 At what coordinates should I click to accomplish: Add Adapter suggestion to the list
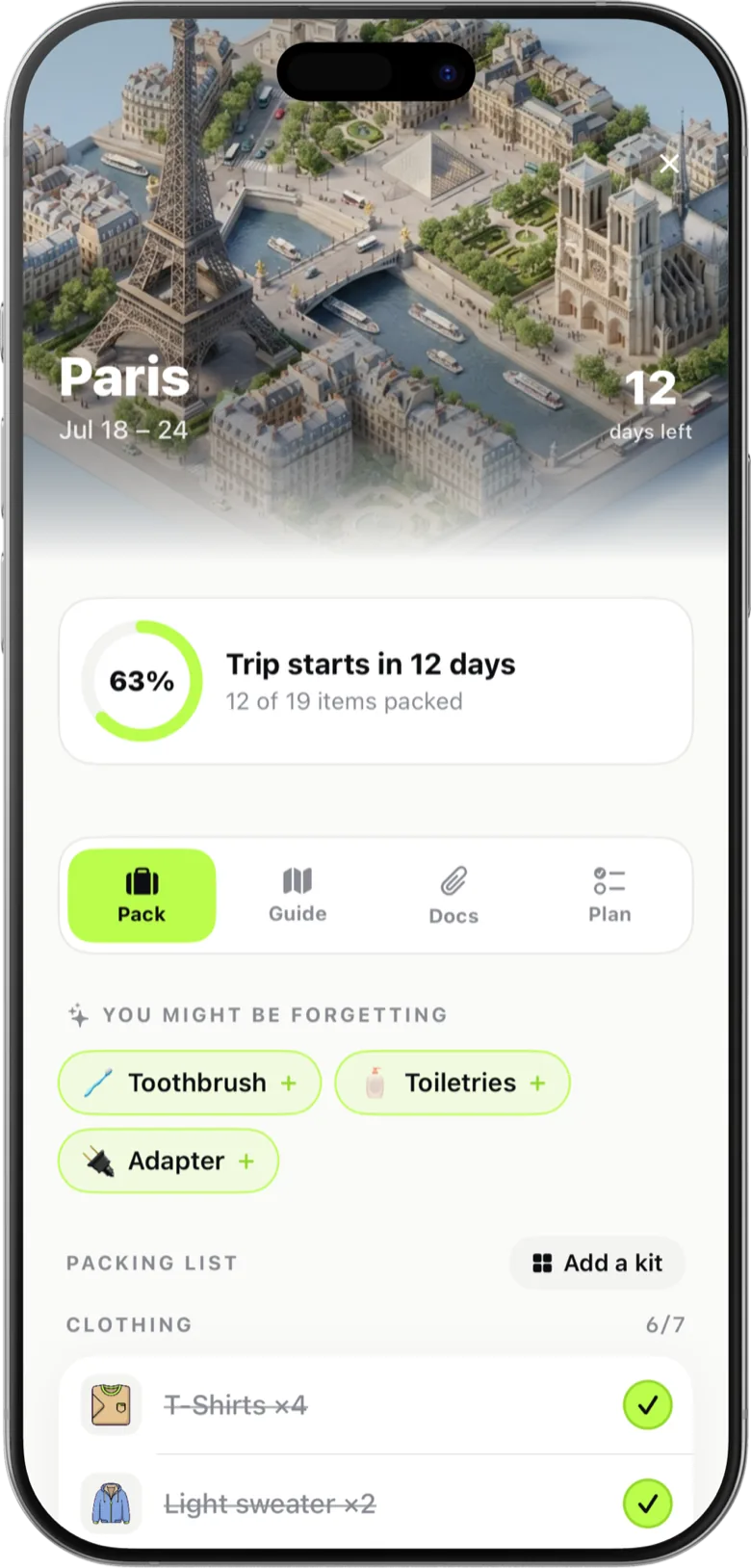(x=168, y=1161)
